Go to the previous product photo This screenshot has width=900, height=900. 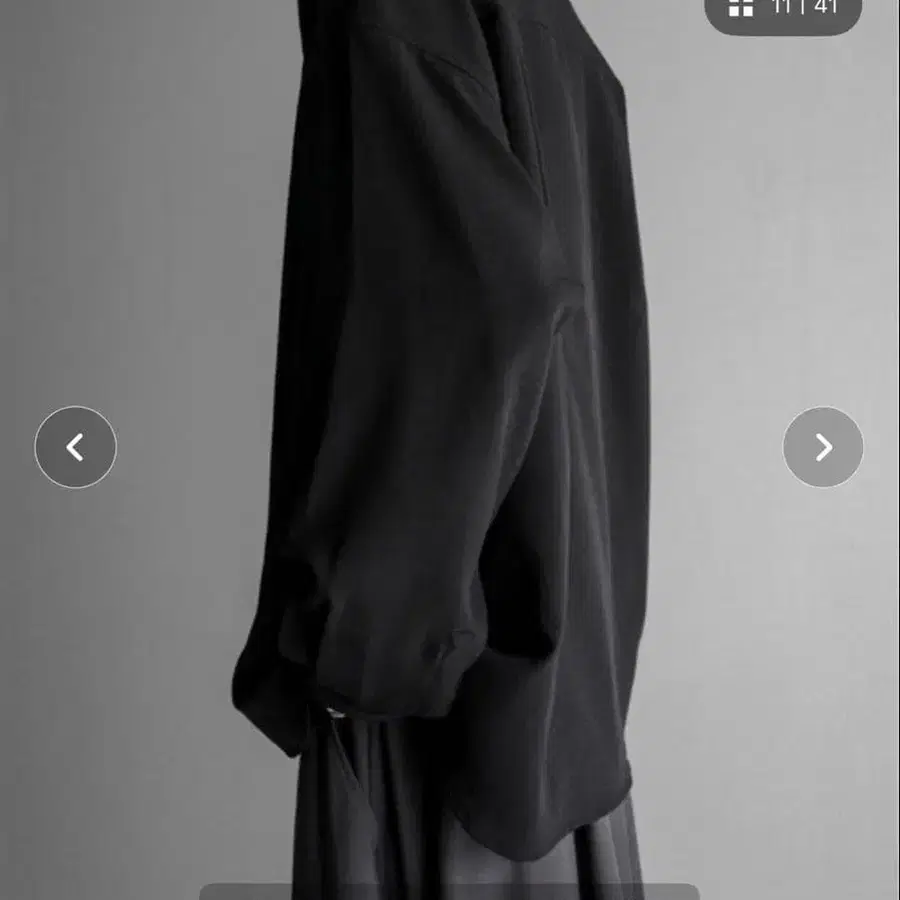tap(76, 447)
